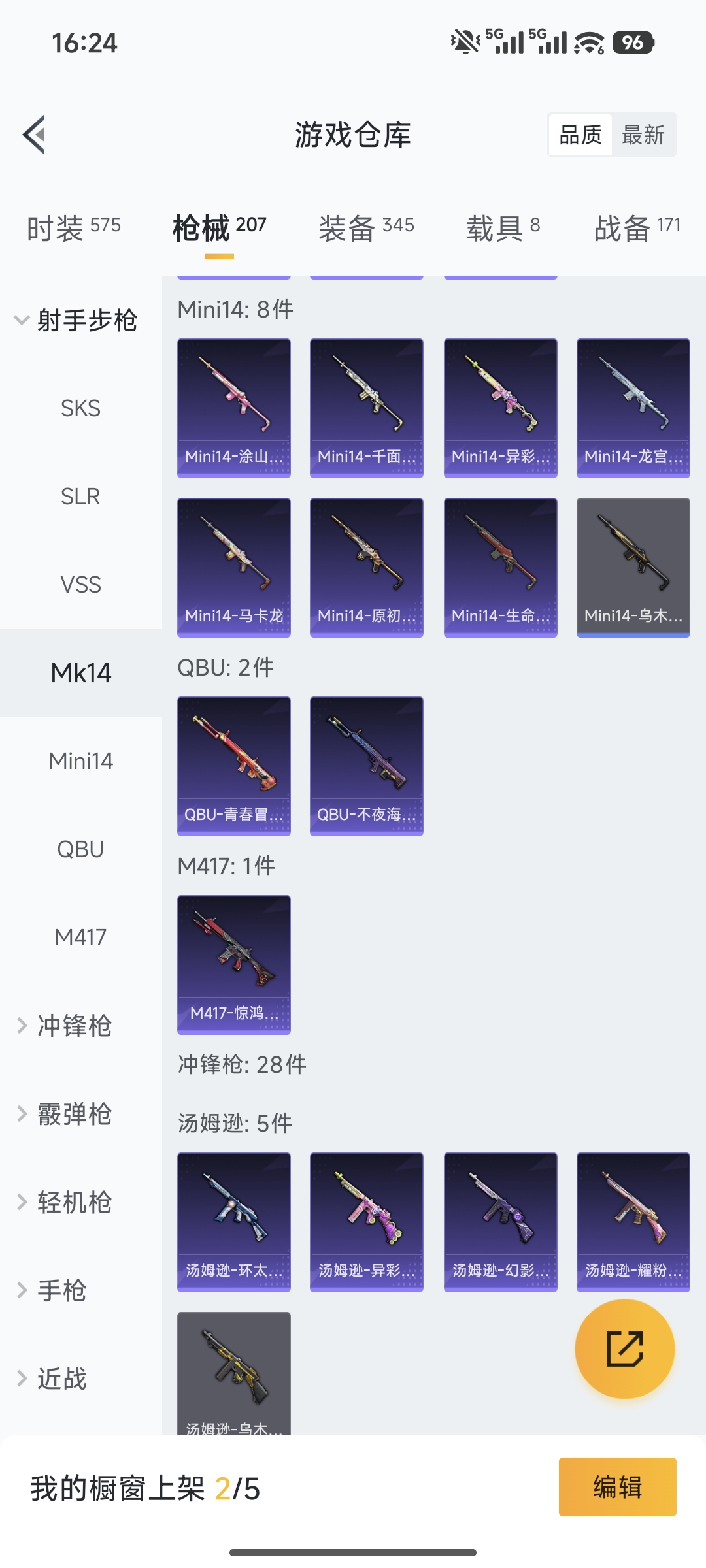
Task: Collapse the 射手步枪 category
Action: tap(78, 321)
